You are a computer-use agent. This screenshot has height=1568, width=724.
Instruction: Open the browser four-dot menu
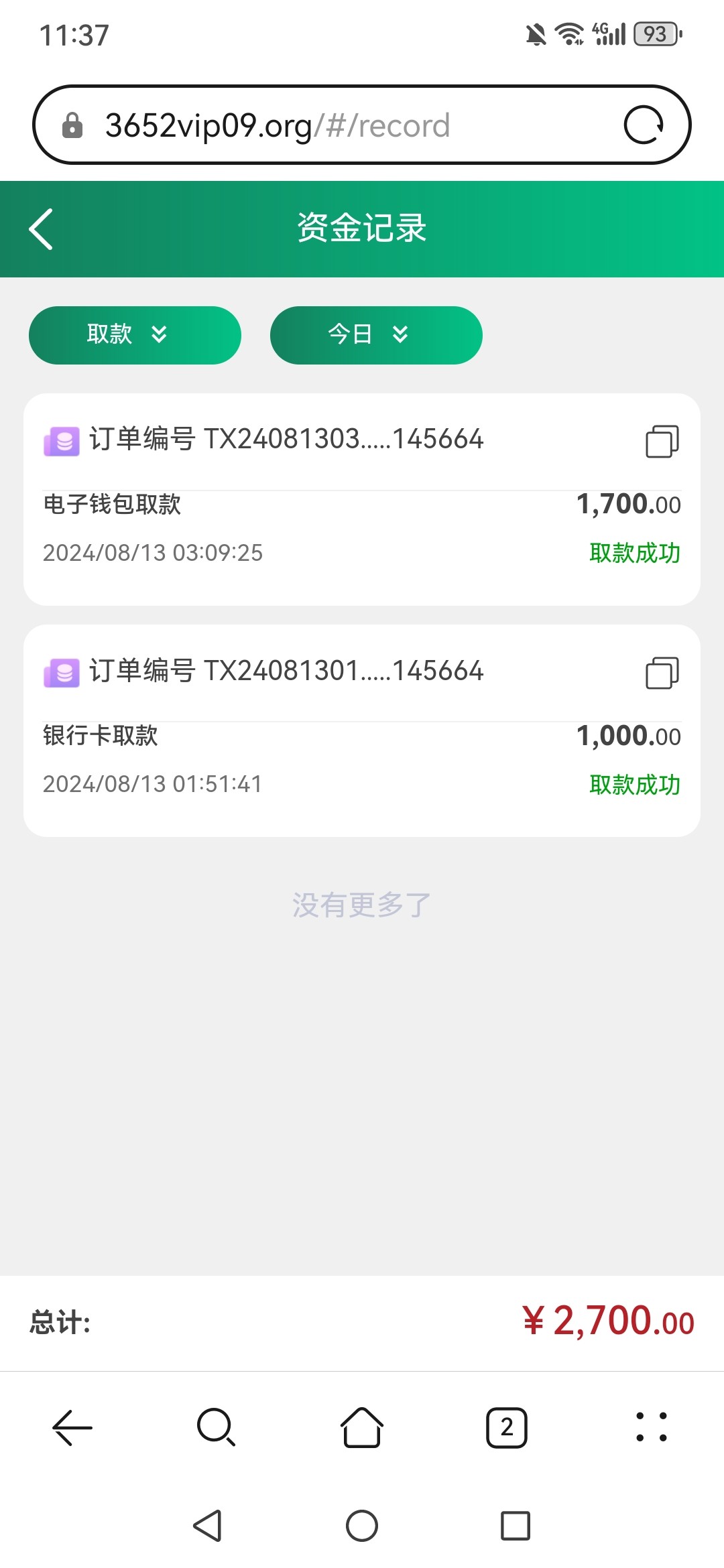651,1427
